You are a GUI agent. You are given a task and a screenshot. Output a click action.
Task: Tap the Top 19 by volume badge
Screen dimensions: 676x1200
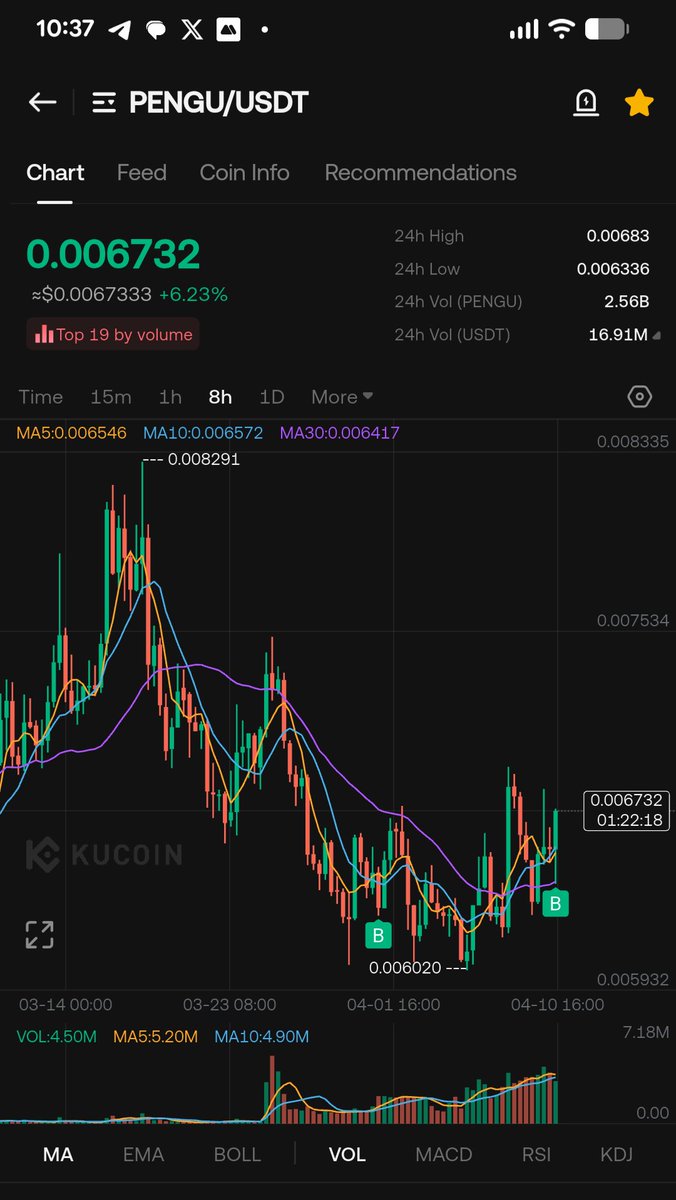coord(113,334)
